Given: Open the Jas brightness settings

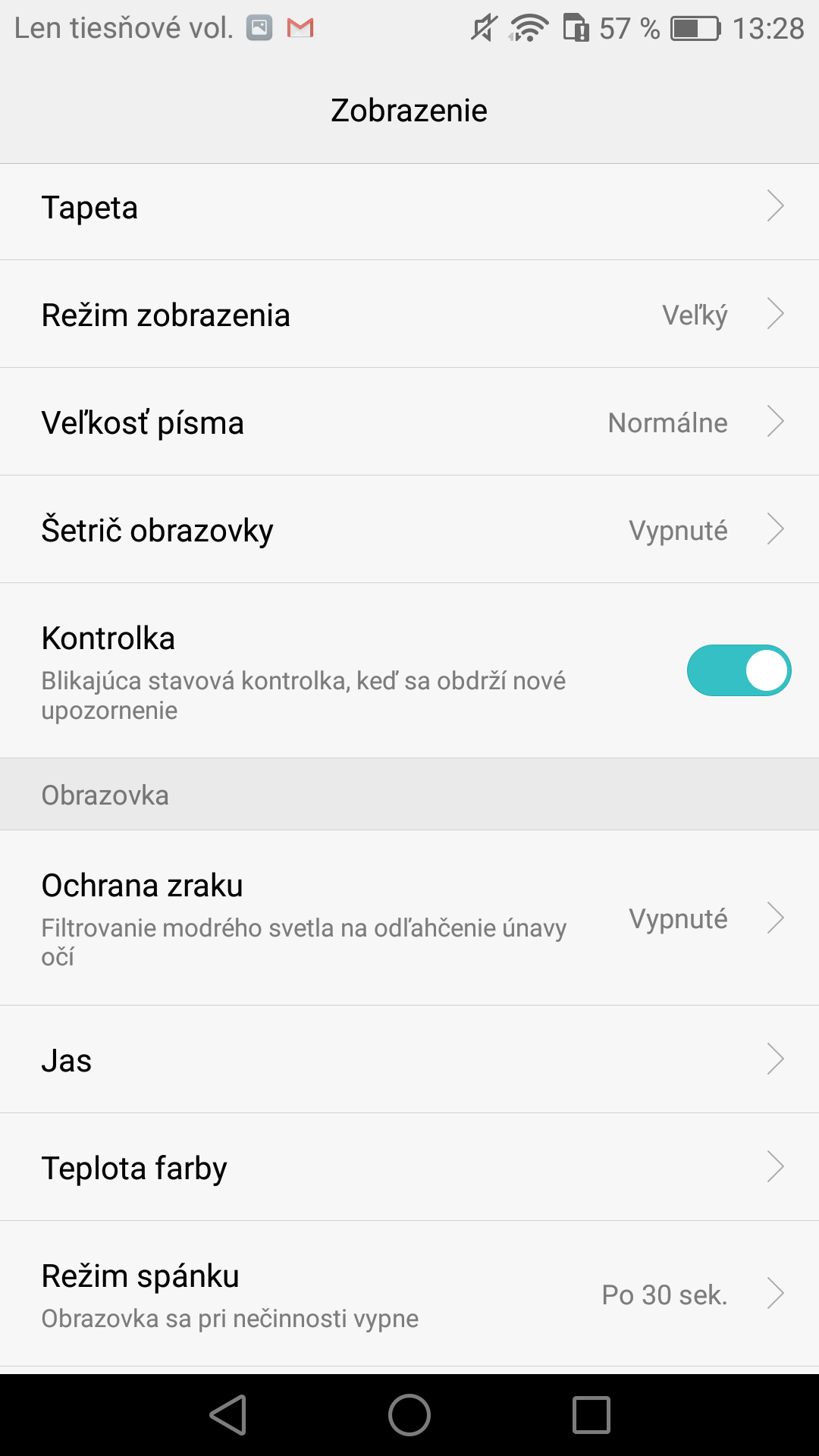Looking at the screenshot, I should pos(409,1059).
